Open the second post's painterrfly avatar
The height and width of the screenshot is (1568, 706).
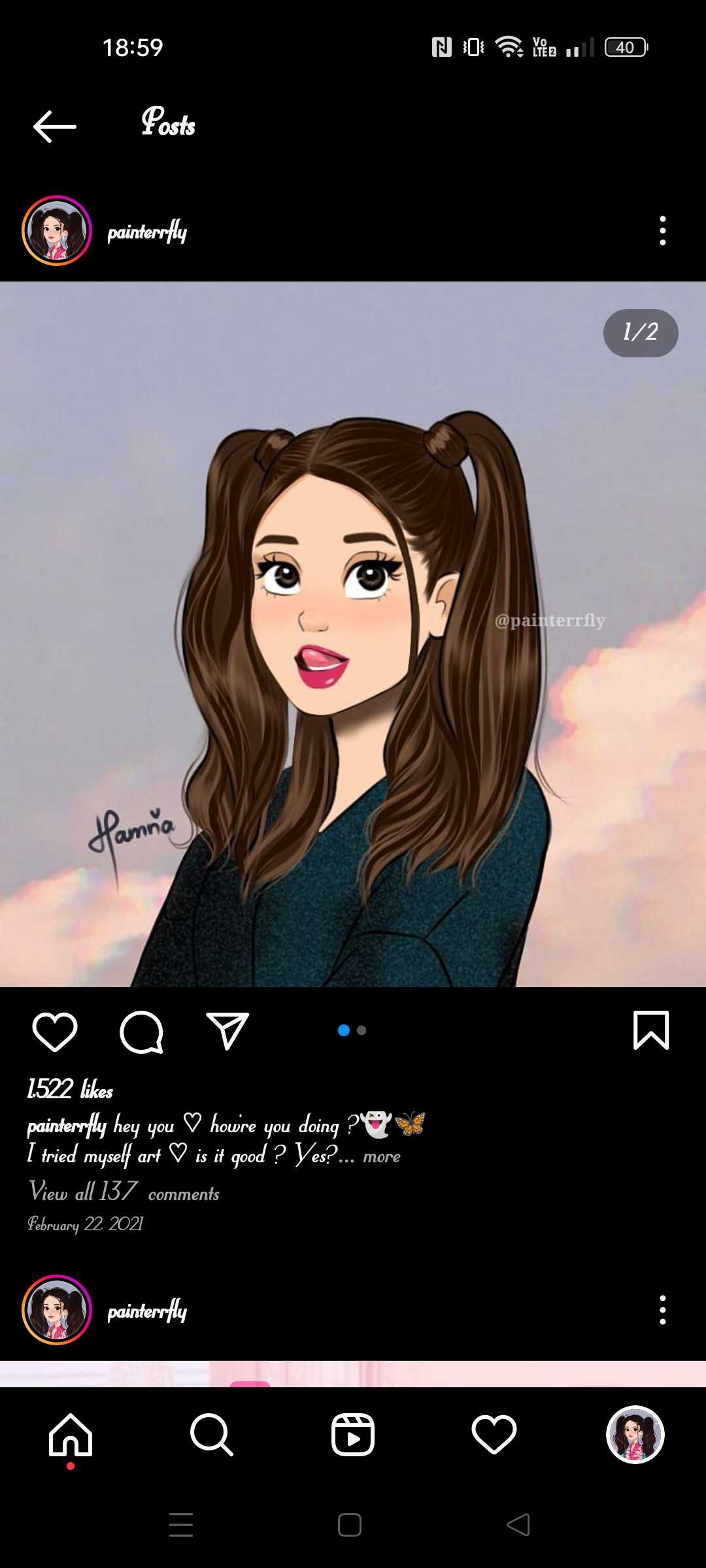click(x=57, y=1310)
